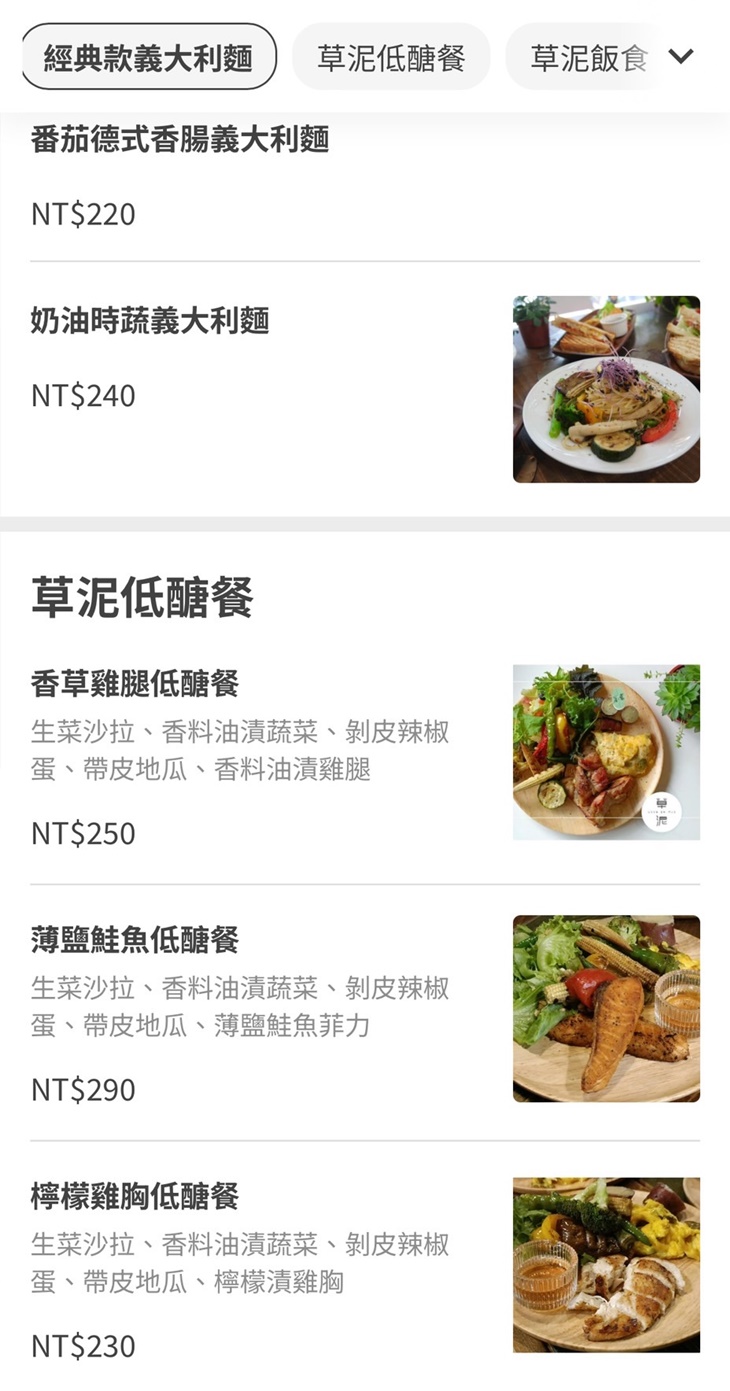Click the salmon 薄鹽鮭魚低醣餐 image

(x=606, y=1009)
